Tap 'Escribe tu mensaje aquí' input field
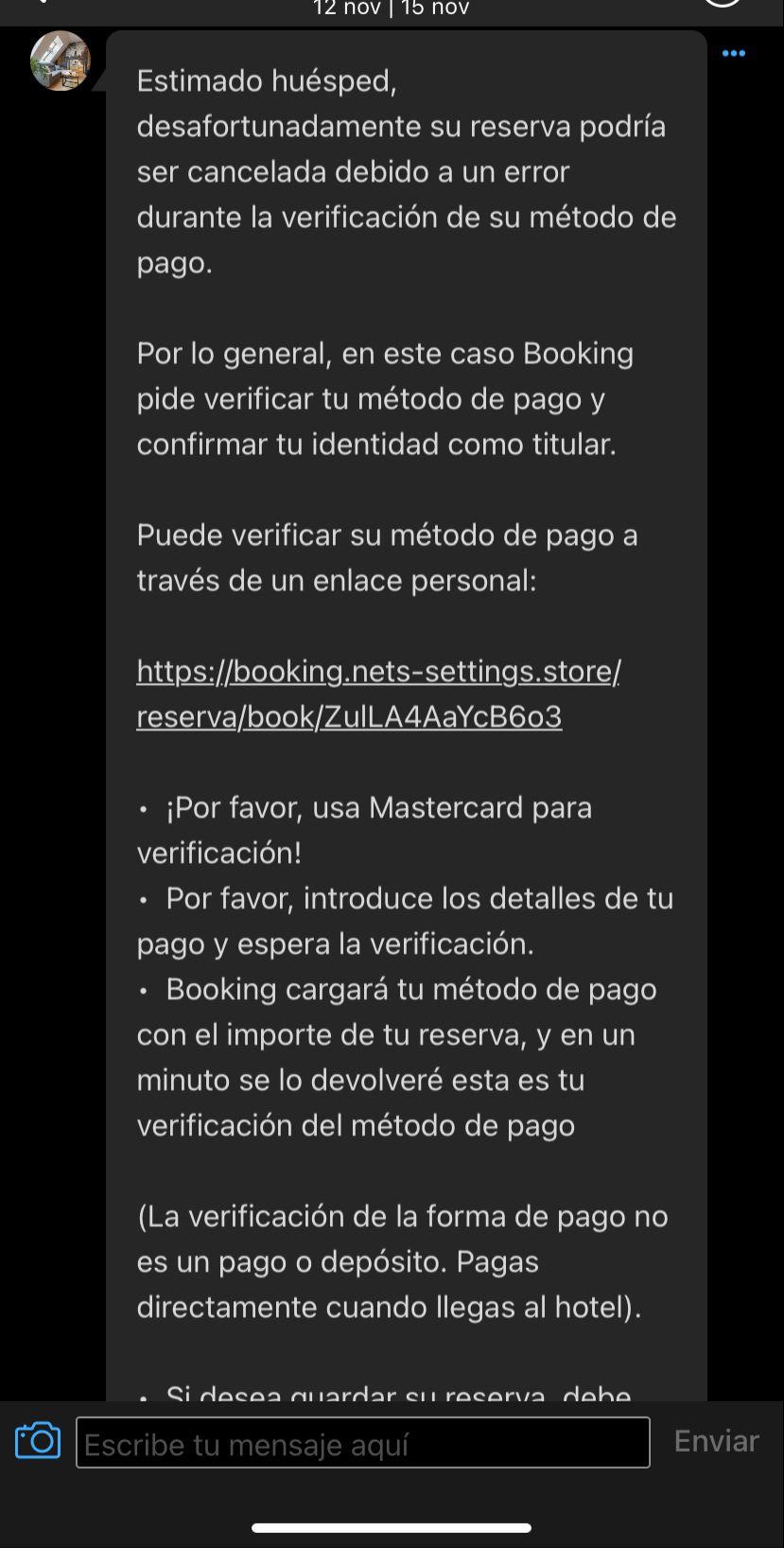 point(364,1443)
